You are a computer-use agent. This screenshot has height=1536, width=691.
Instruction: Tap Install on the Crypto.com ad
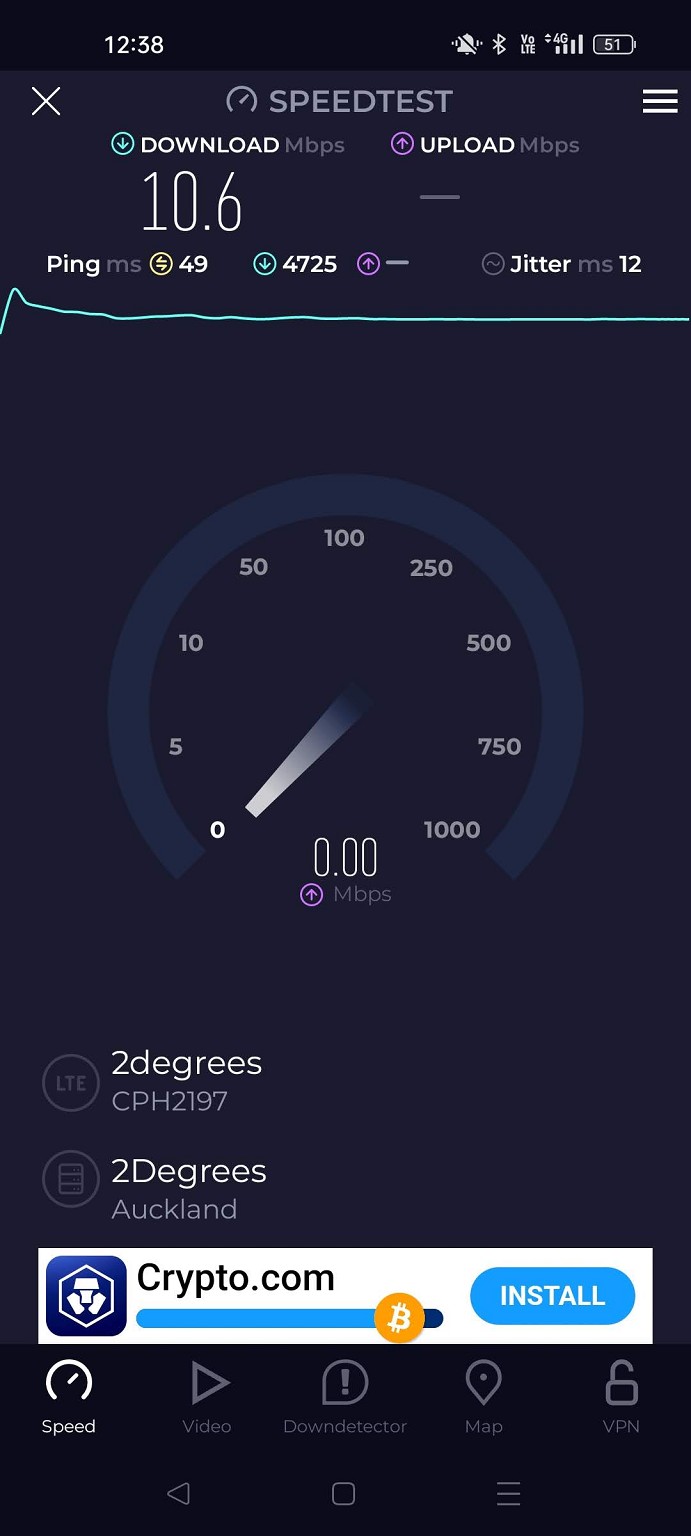click(x=552, y=1296)
